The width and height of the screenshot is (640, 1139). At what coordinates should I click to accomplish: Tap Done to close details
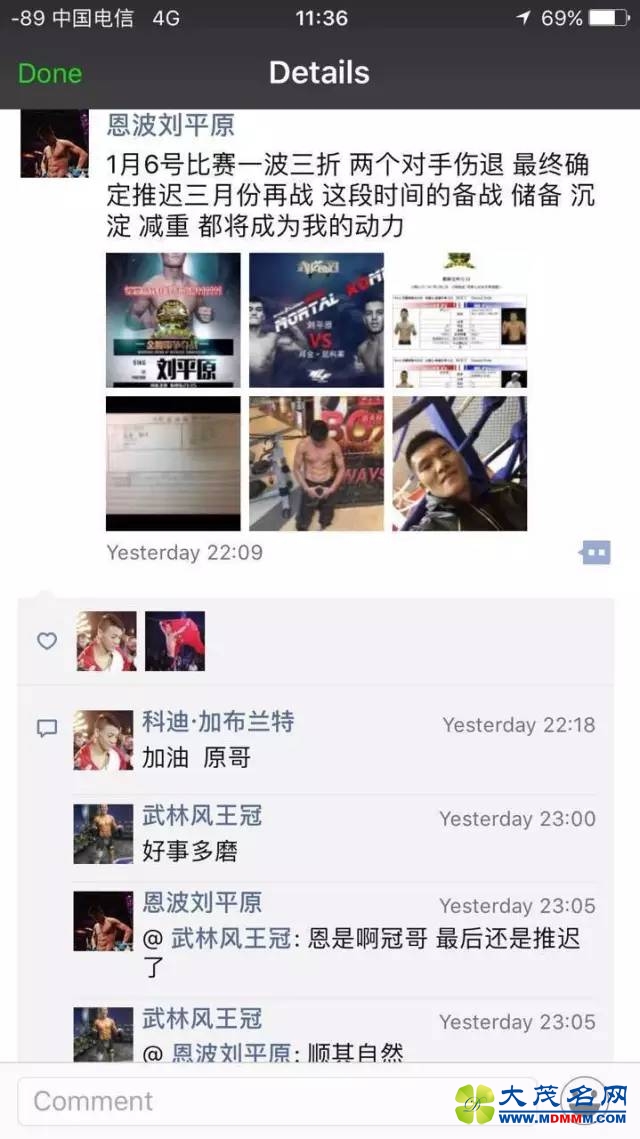pos(50,73)
